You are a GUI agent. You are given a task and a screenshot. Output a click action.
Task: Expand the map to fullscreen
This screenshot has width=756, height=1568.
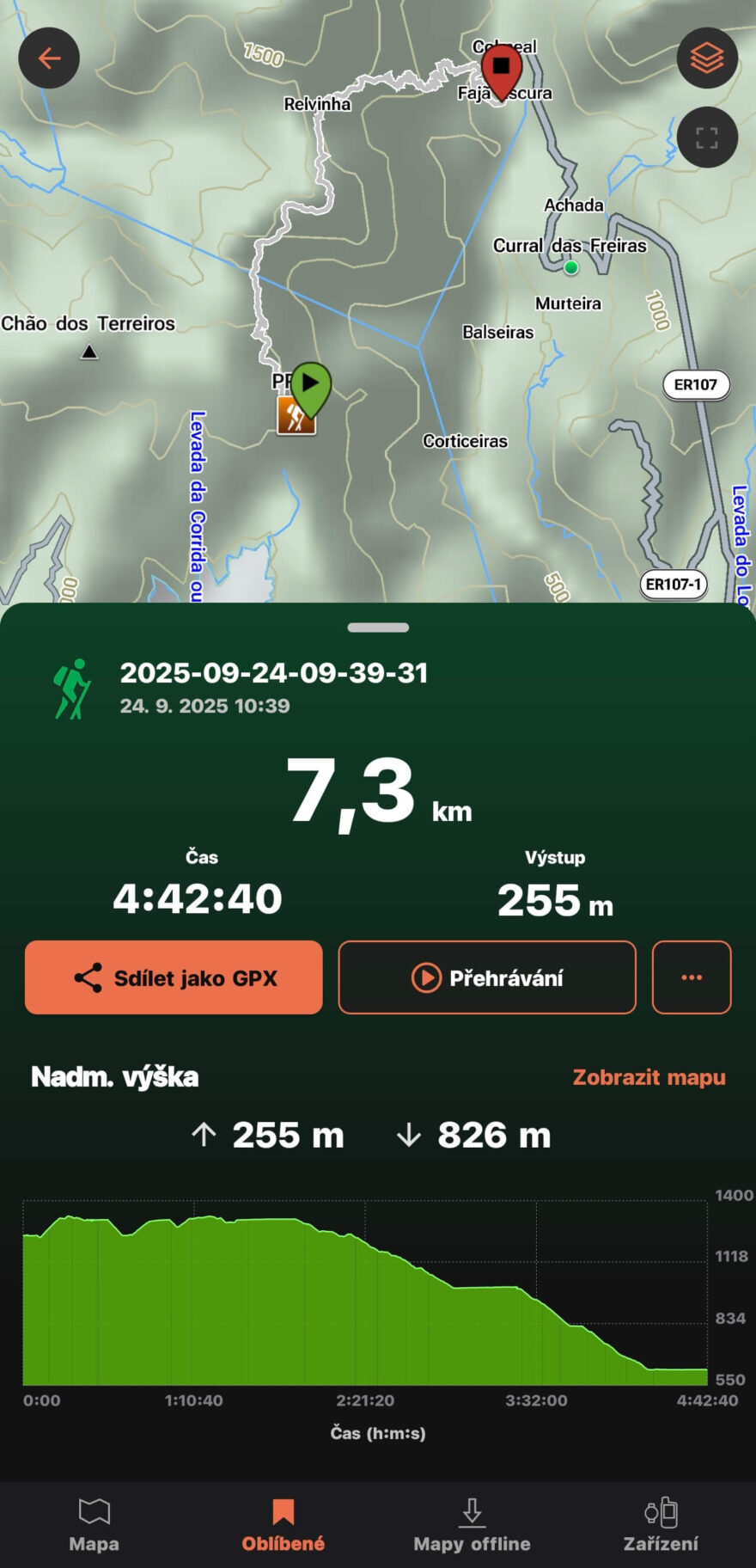[707, 138]
